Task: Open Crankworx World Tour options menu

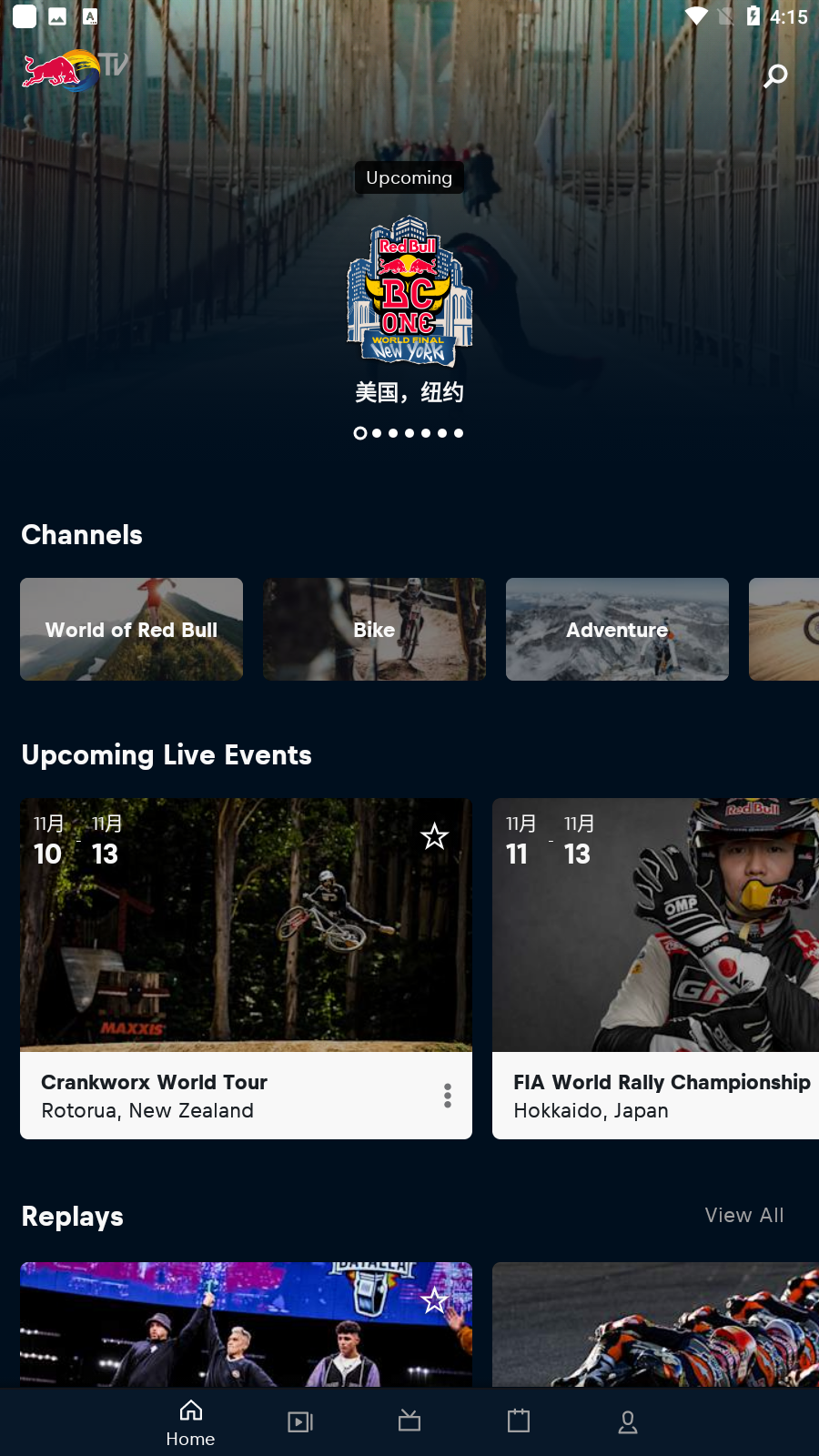Action: pyautogui.click(x=448, y=1096)
